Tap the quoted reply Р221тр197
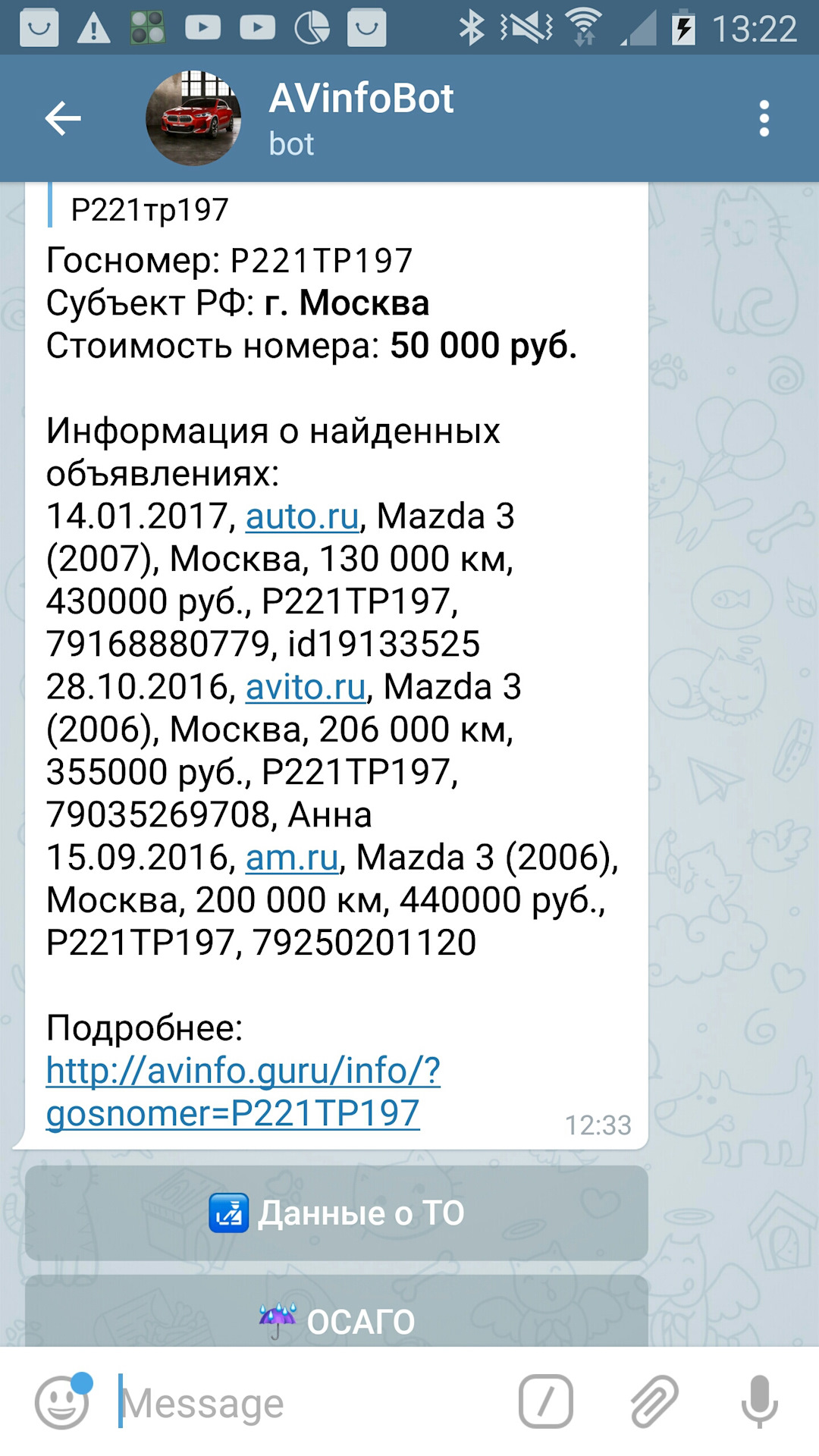The width and height of the screenshot is (819, 1456). click(x=150, y=210)
